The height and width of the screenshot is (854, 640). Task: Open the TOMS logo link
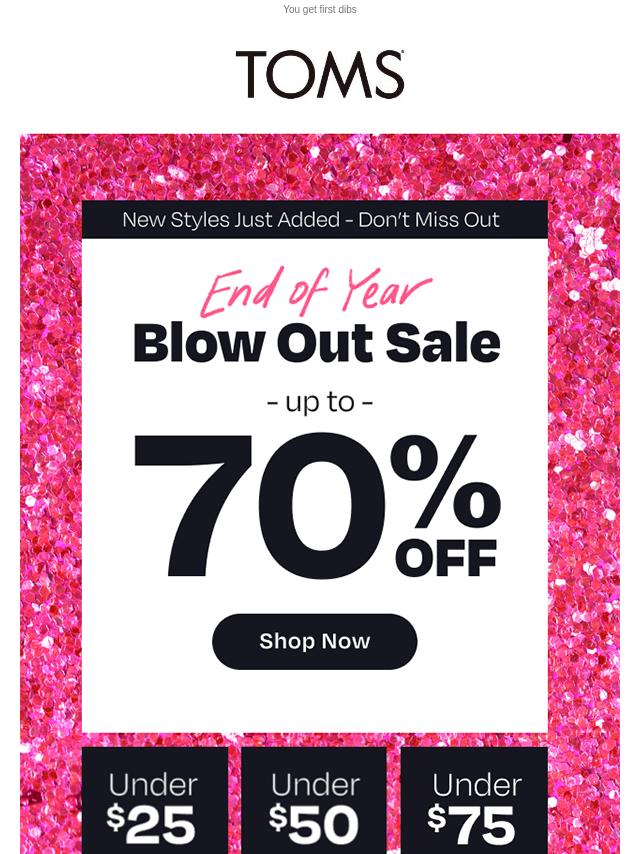320,75
